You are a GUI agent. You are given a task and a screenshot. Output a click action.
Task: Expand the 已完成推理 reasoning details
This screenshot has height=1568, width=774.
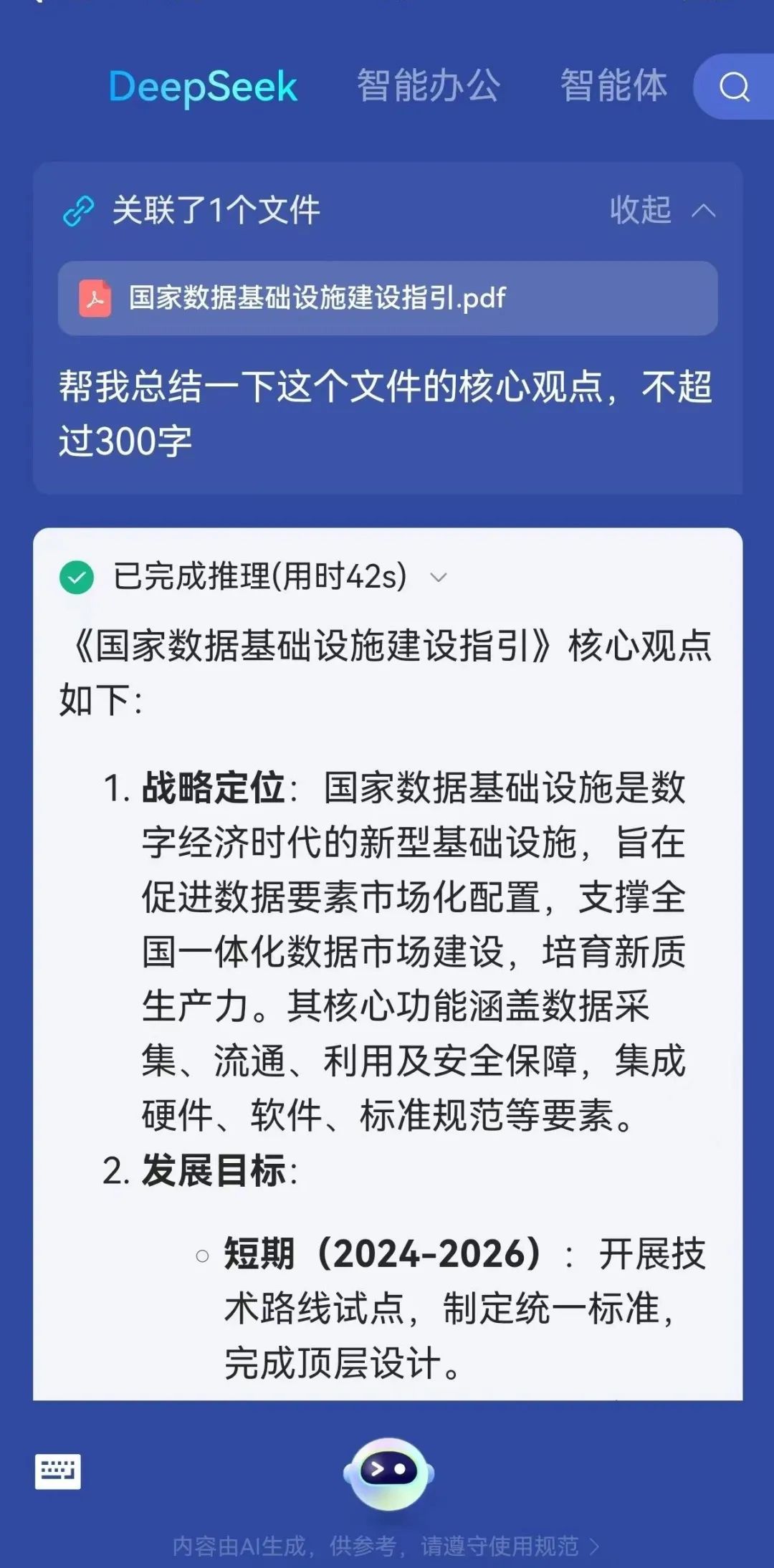(438, 577)
